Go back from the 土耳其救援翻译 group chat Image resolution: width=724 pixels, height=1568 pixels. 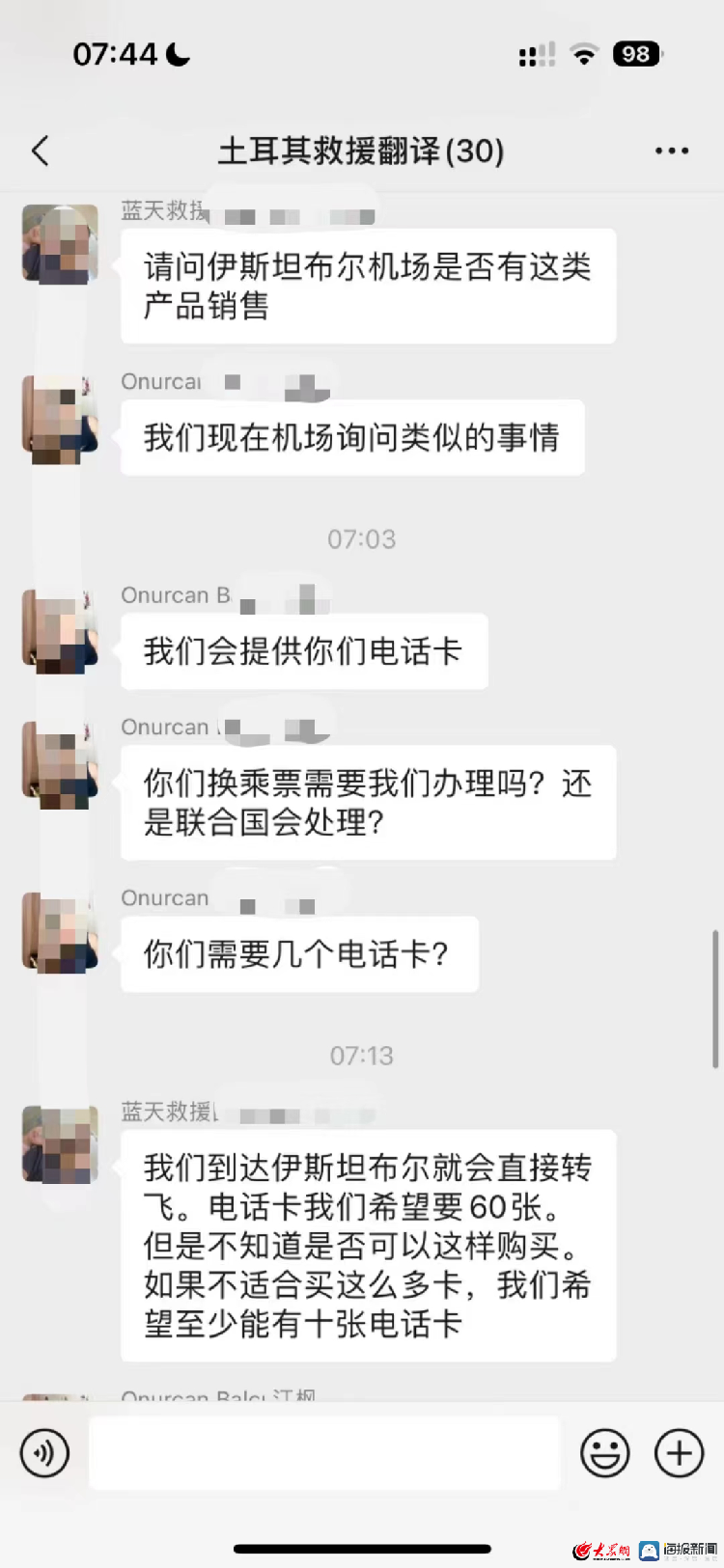click(41, 151)
